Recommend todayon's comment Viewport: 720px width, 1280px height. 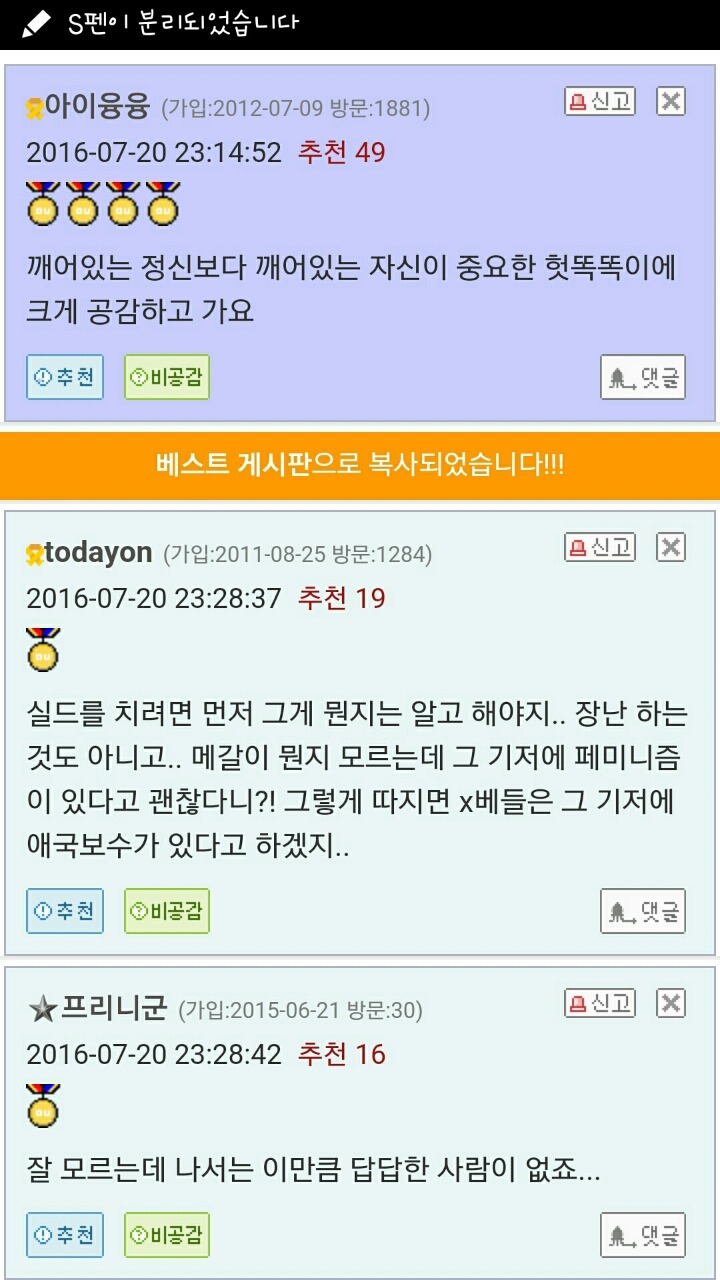coord(65,911)
